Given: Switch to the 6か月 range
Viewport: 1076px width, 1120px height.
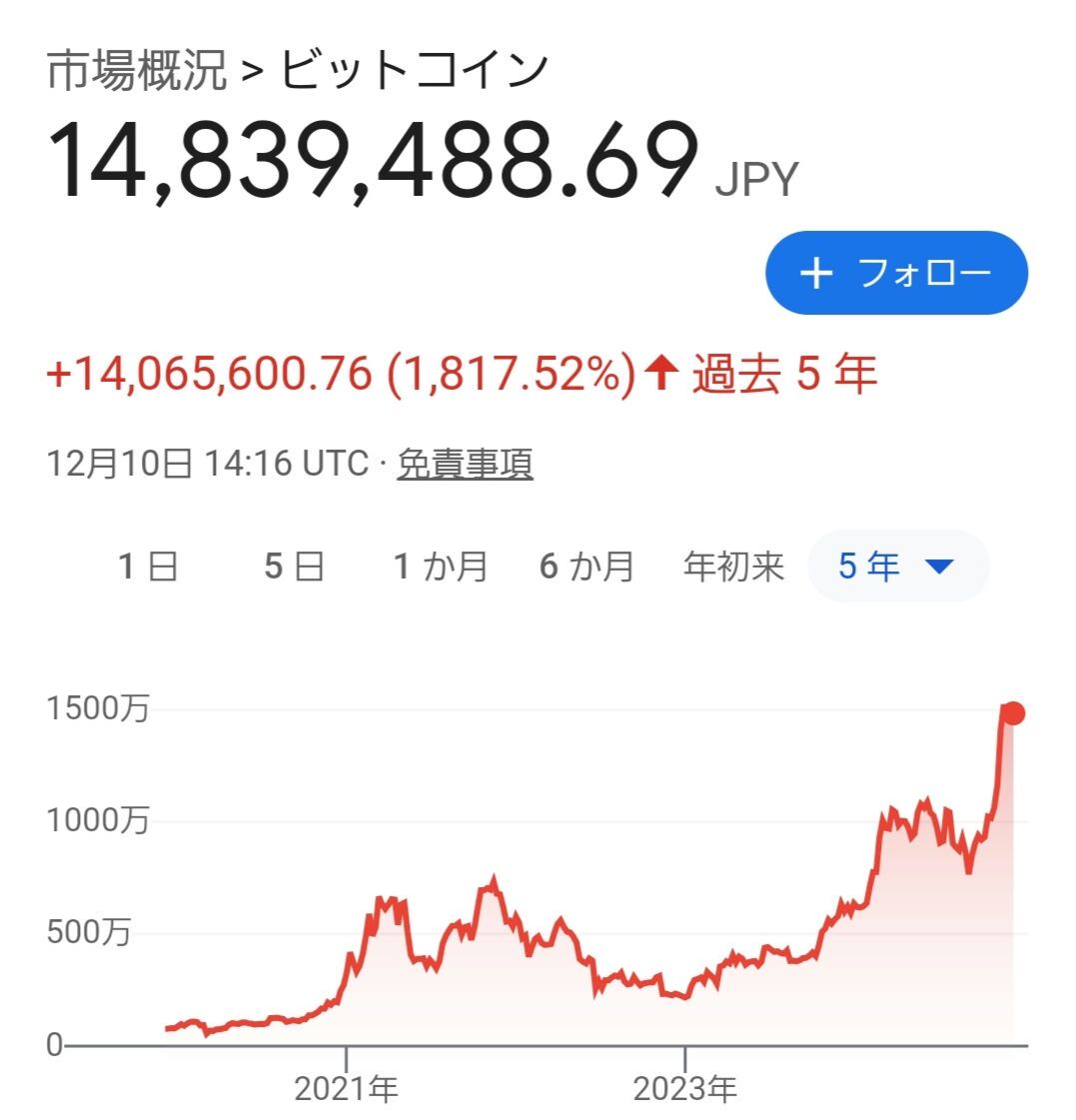Looking at the screenshot, I should click(587, 566).
